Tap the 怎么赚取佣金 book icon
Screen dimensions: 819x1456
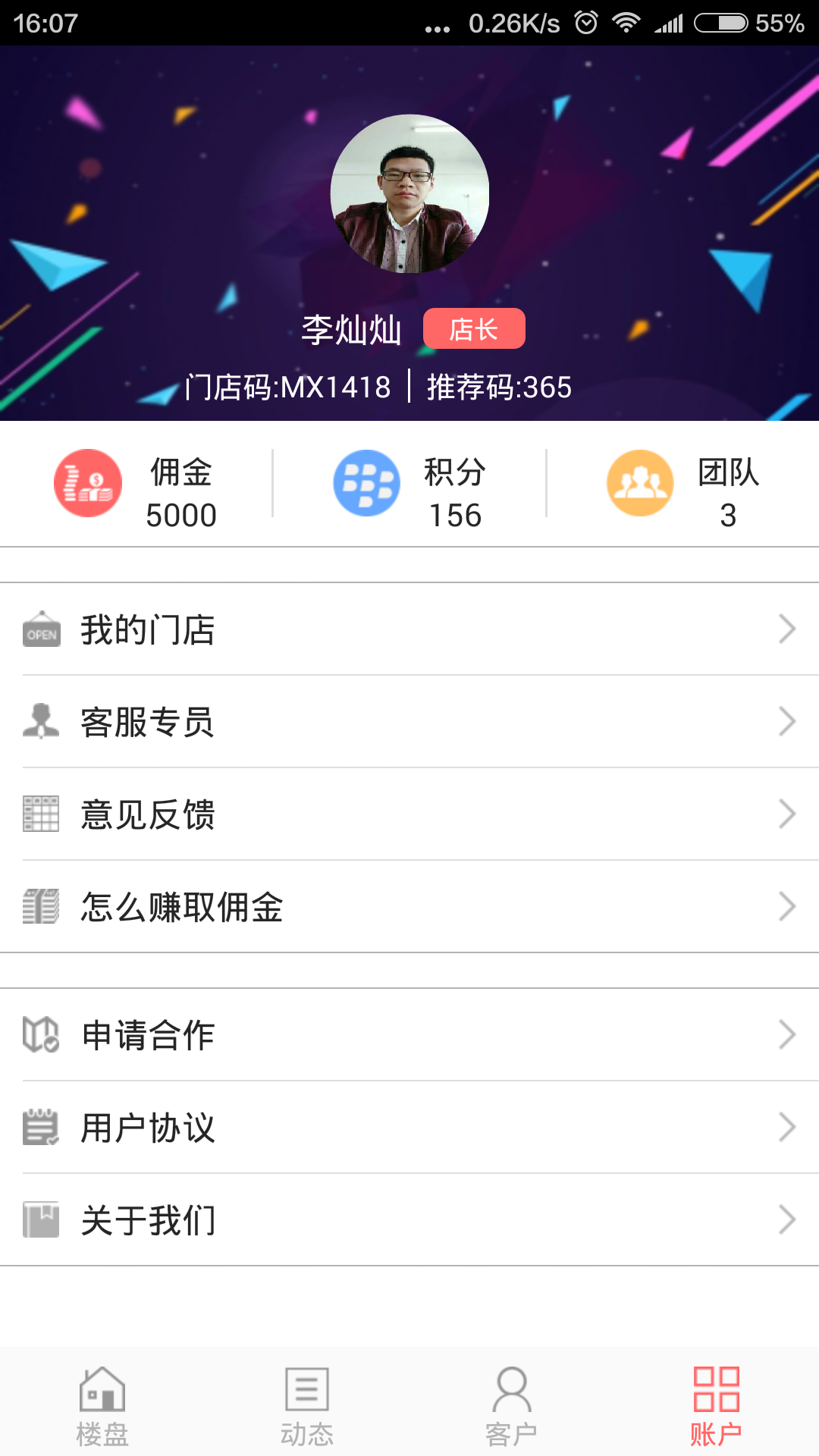(42, 906)
